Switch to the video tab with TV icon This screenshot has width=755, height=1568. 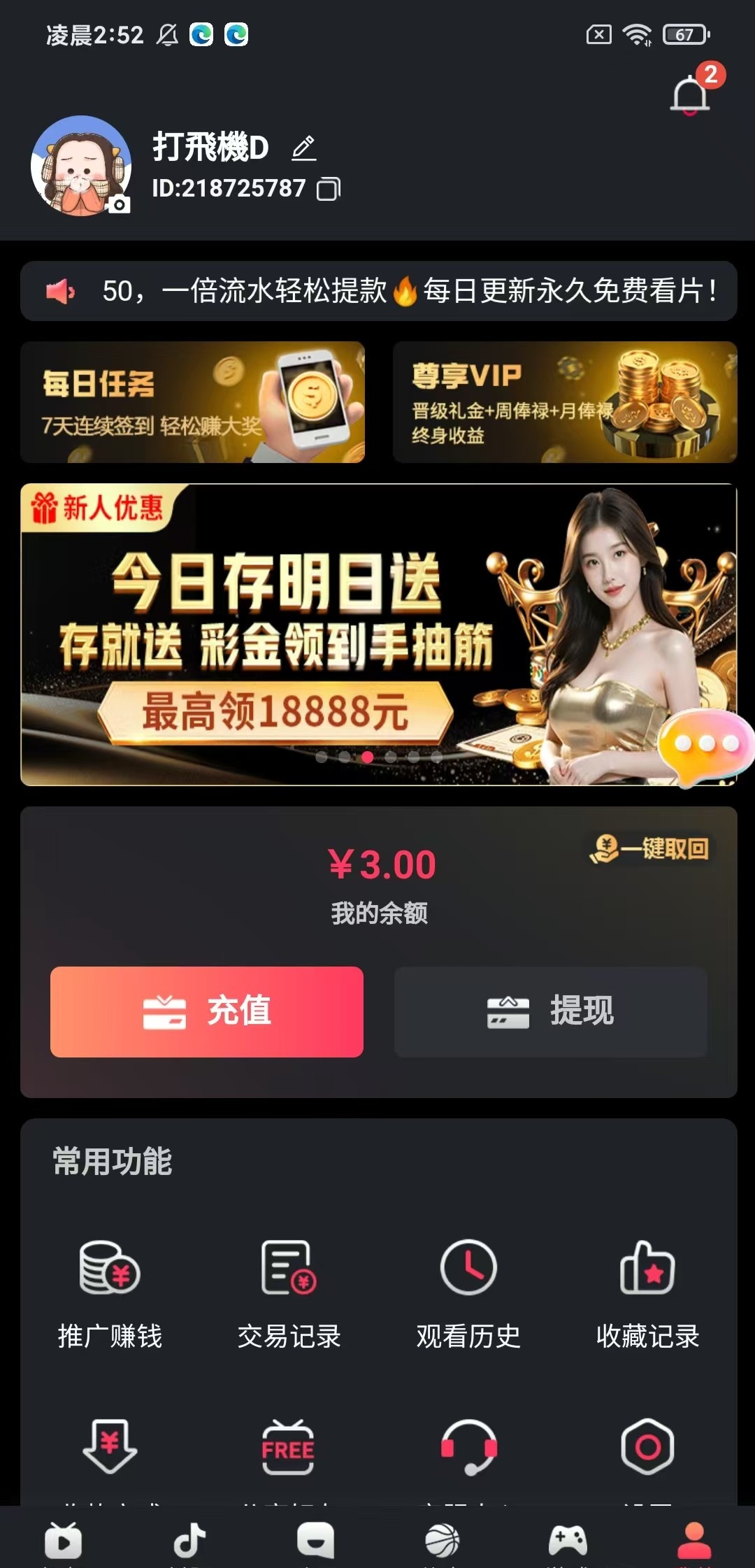tap(64, 1541)
